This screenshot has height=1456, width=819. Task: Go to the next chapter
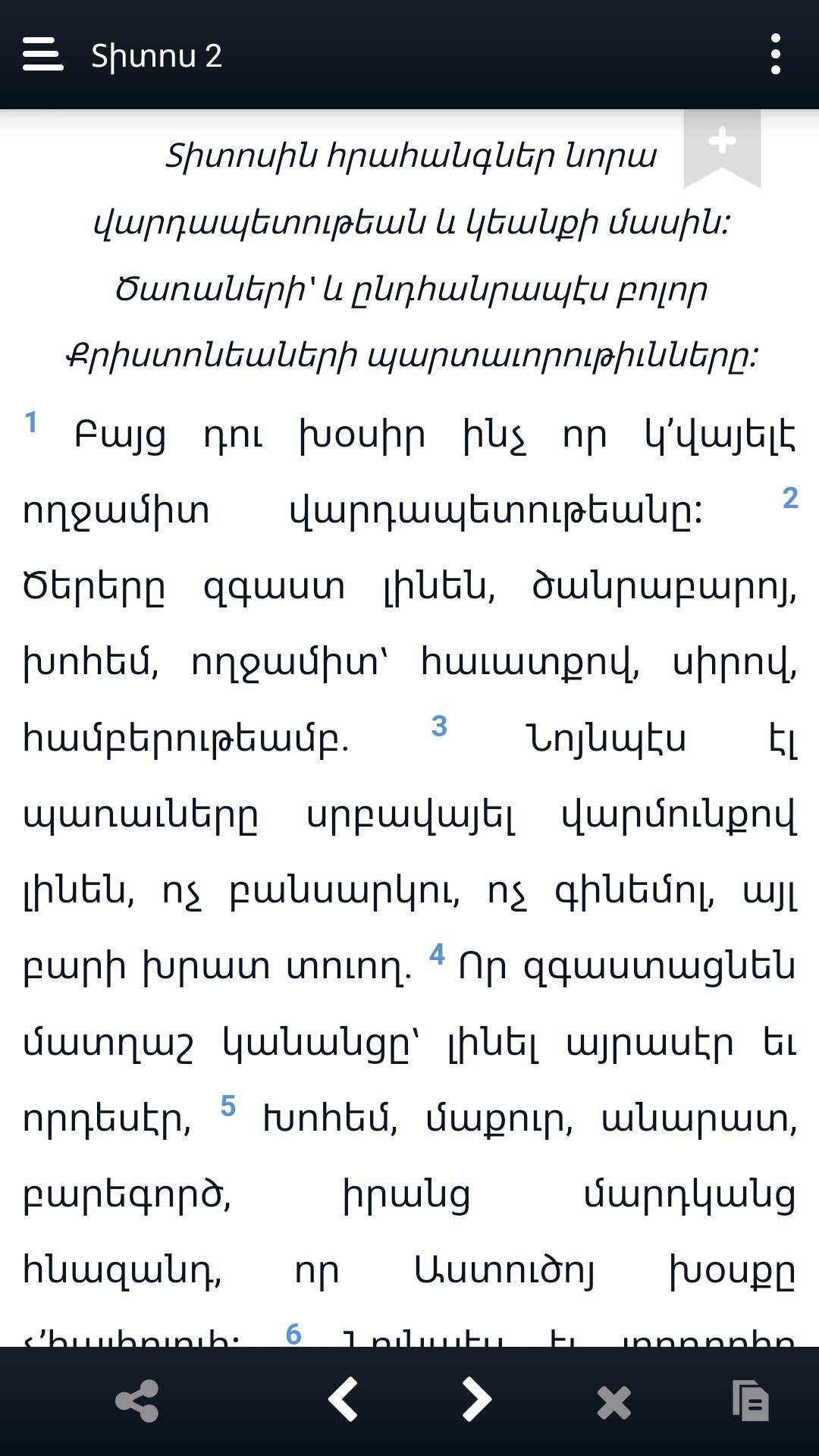pos(477,1400)
